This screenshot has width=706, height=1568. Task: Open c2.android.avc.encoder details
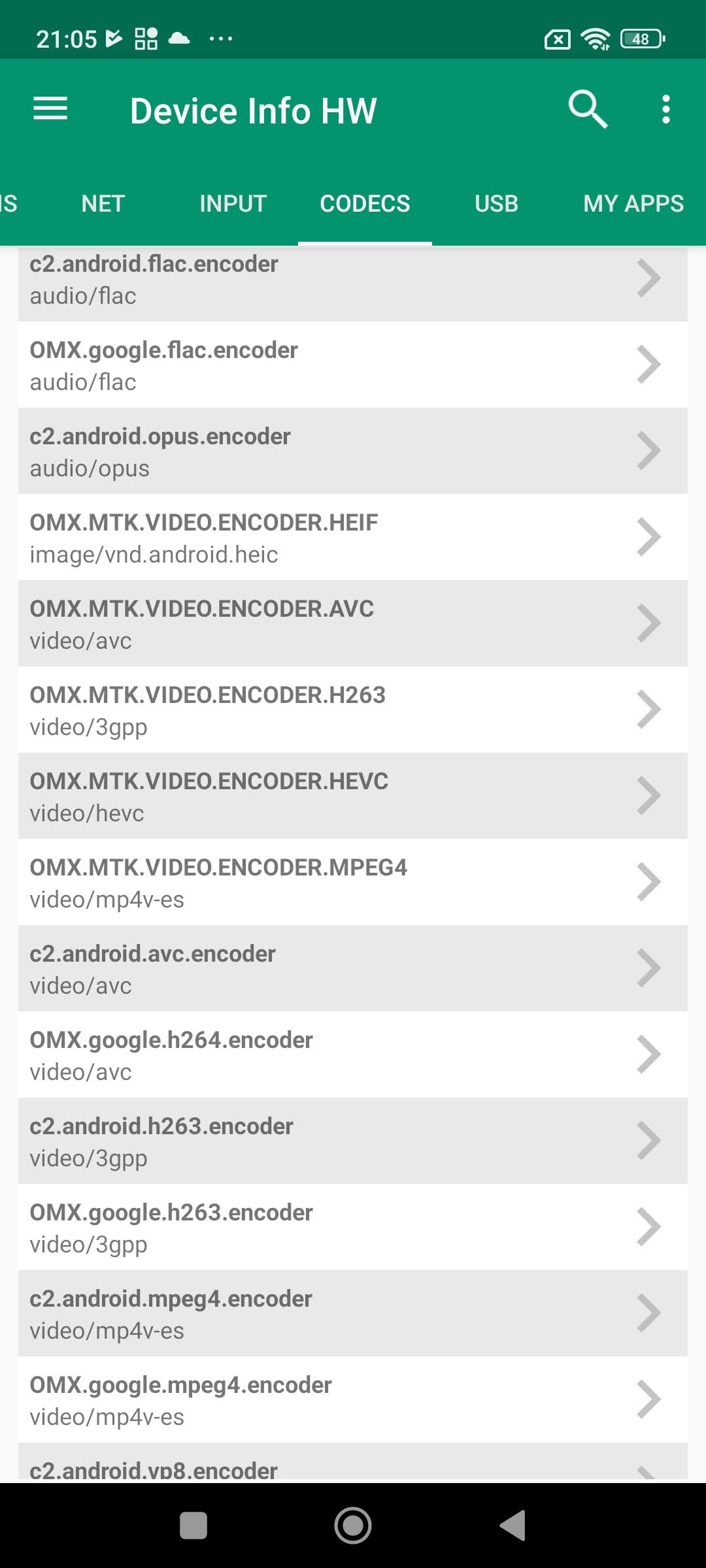tap(353, 969)
